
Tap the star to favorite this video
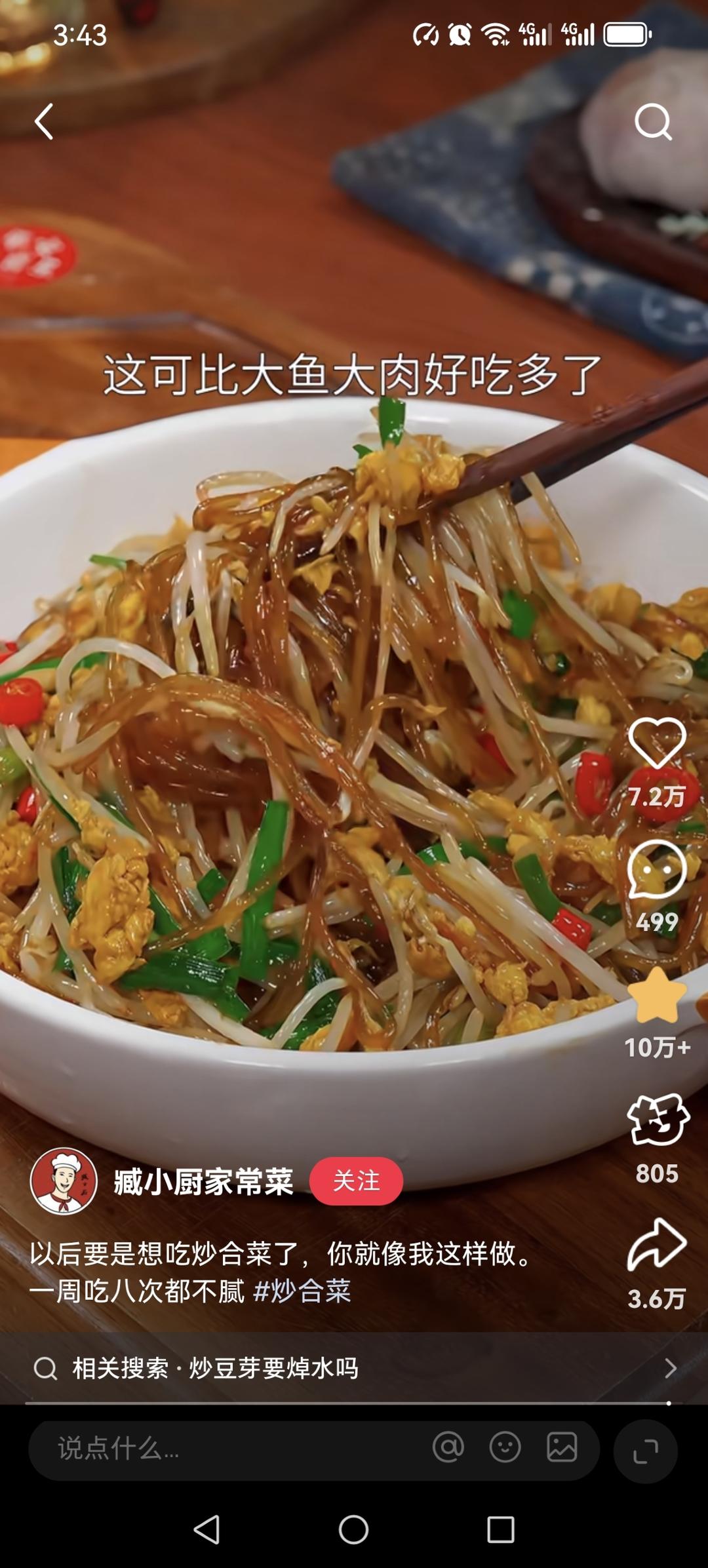[657, 996]
